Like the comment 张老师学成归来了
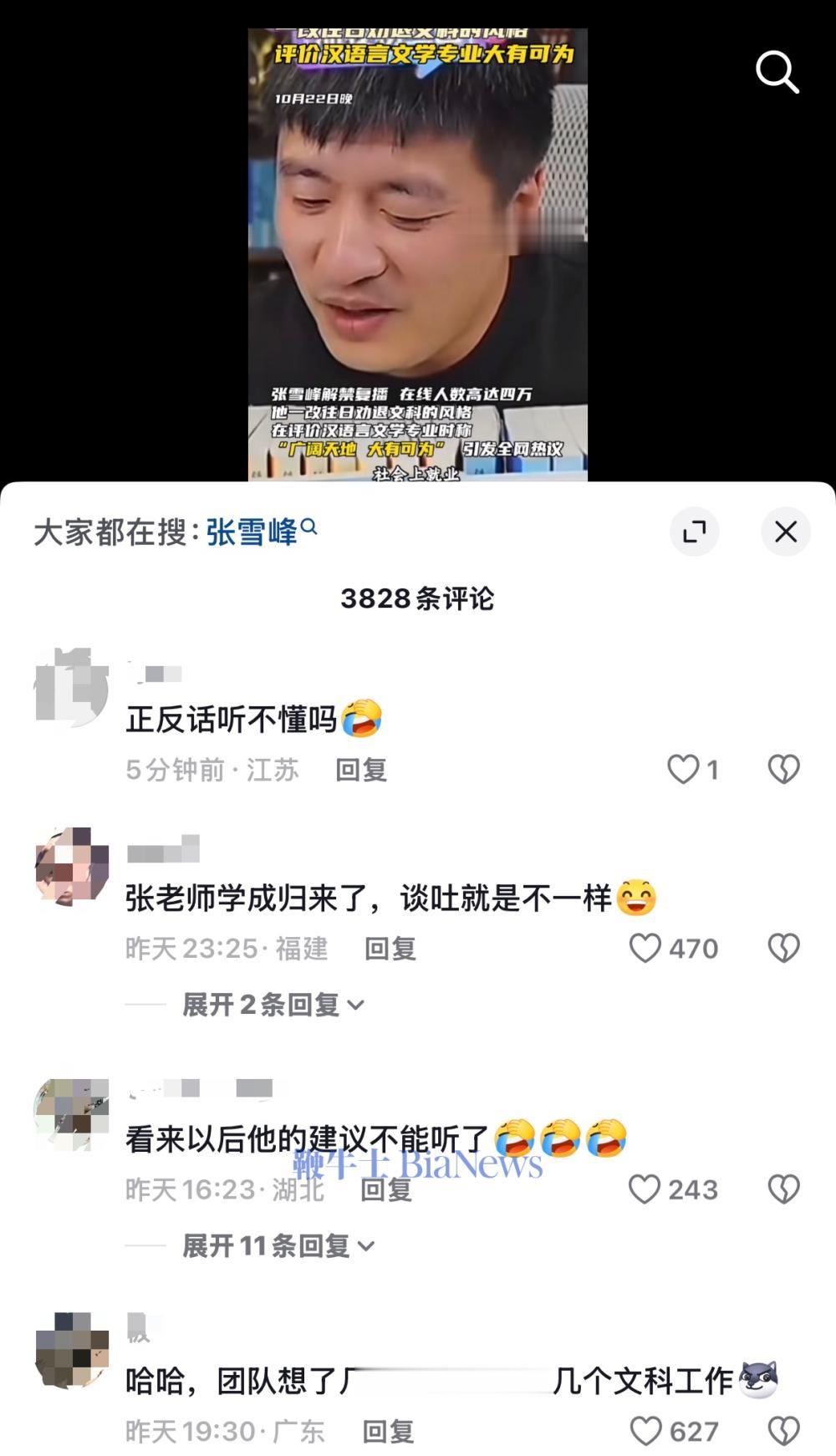 645,948
